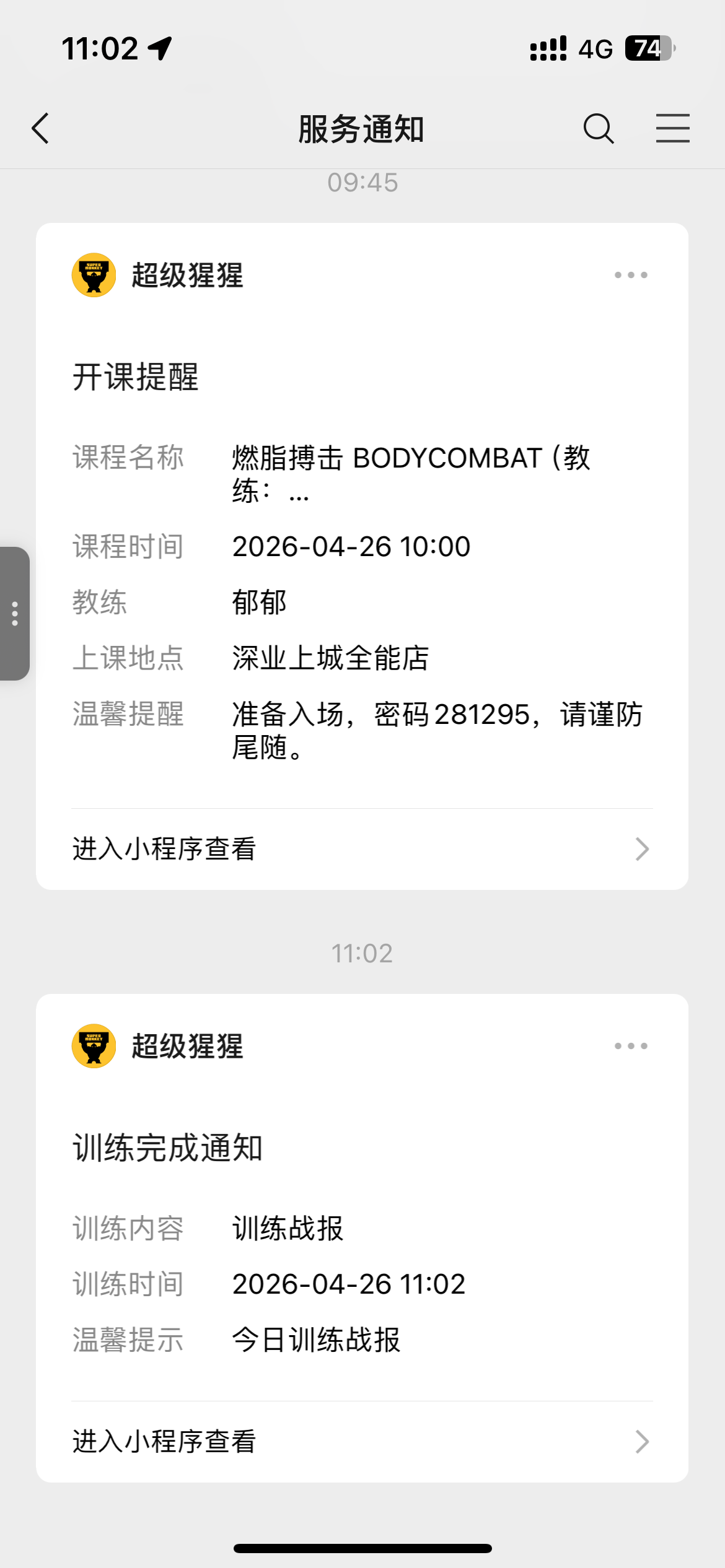Viewport: 725px width, 1568px height.
Task: Go back from the 服务通知 page
Action: 41,129
